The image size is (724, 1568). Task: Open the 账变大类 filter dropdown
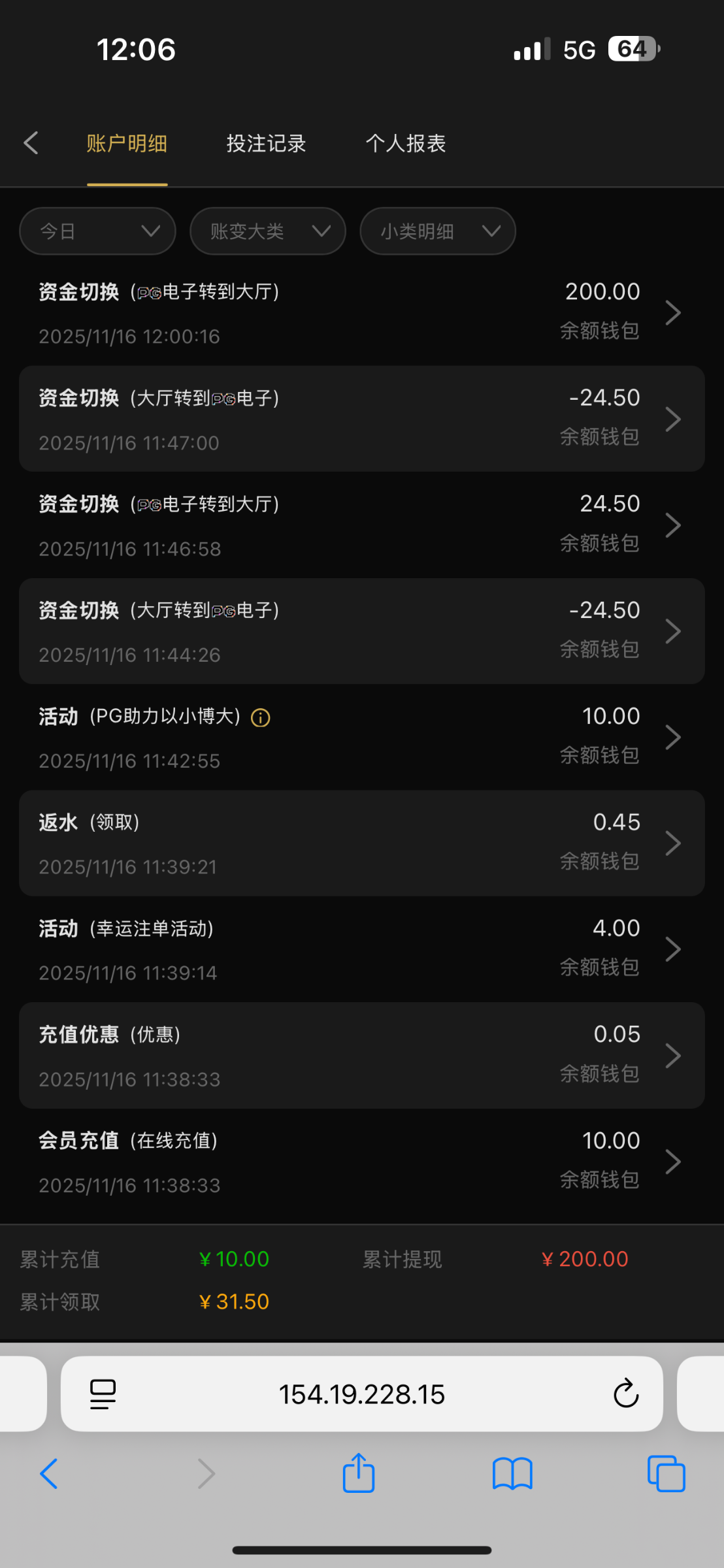[x=267, y=231]
